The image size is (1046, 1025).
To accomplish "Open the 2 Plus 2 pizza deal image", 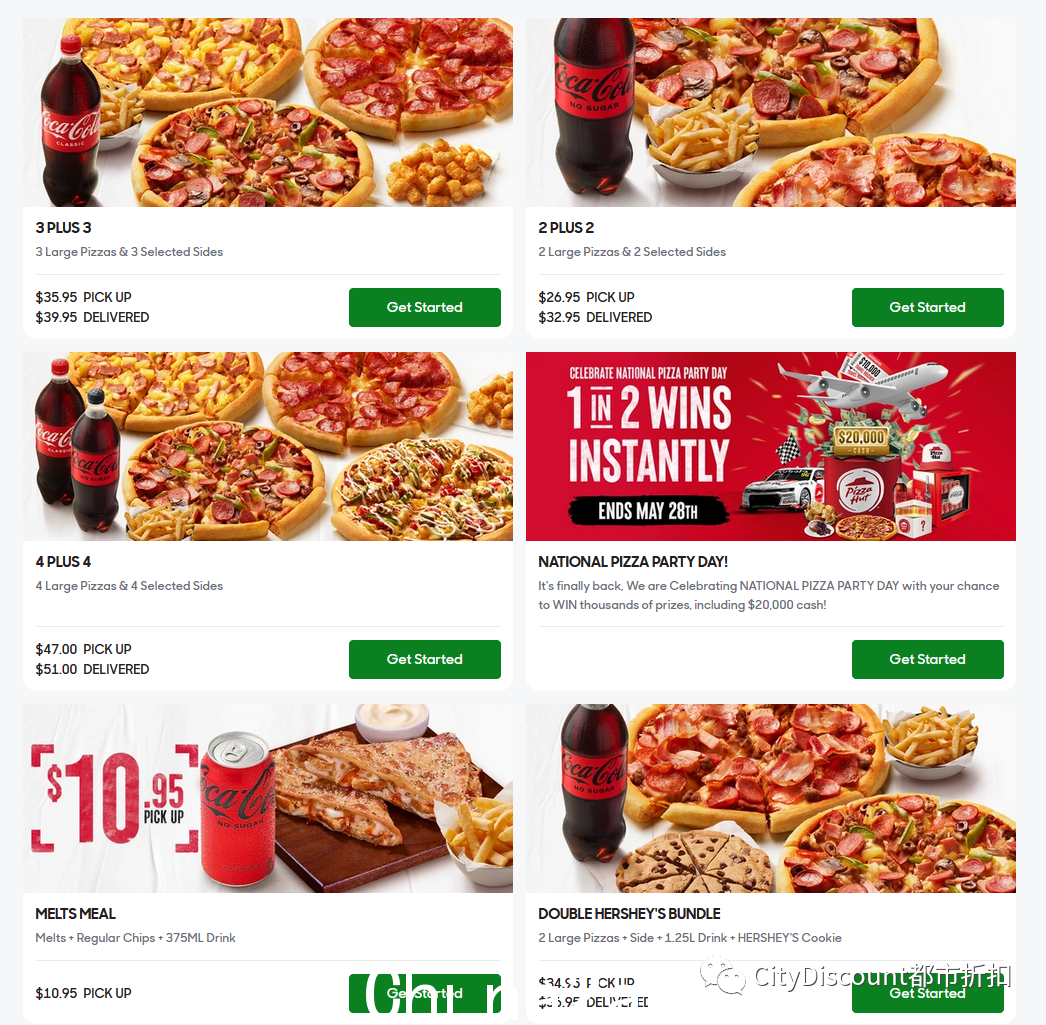I will (770, 112).
